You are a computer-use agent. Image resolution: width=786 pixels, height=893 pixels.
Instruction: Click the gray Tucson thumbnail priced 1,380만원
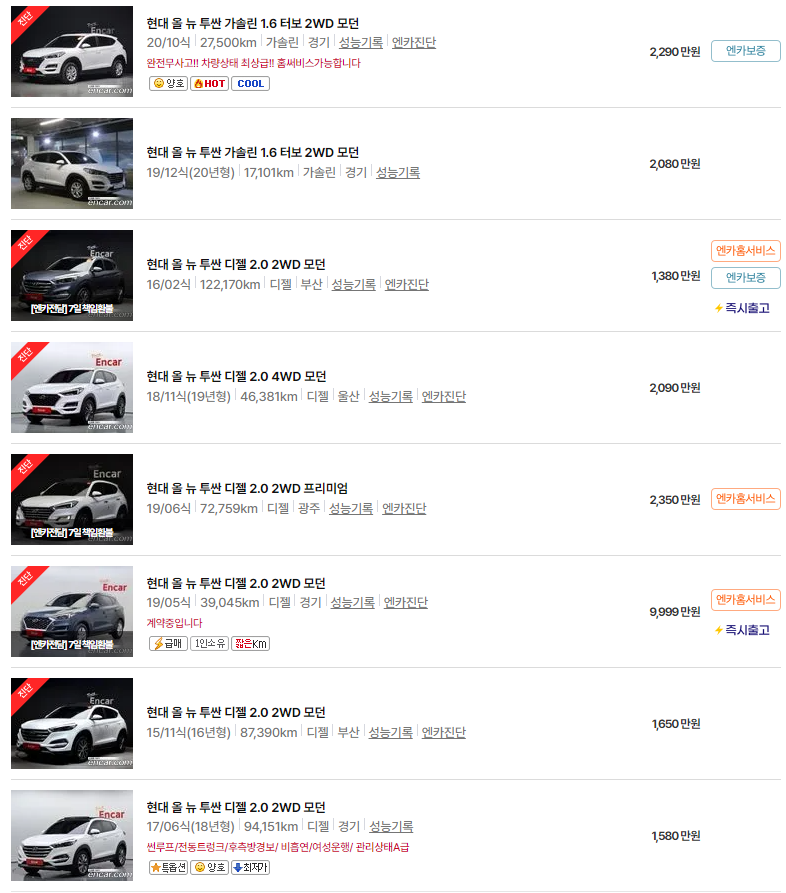click(x=71, y=276)
